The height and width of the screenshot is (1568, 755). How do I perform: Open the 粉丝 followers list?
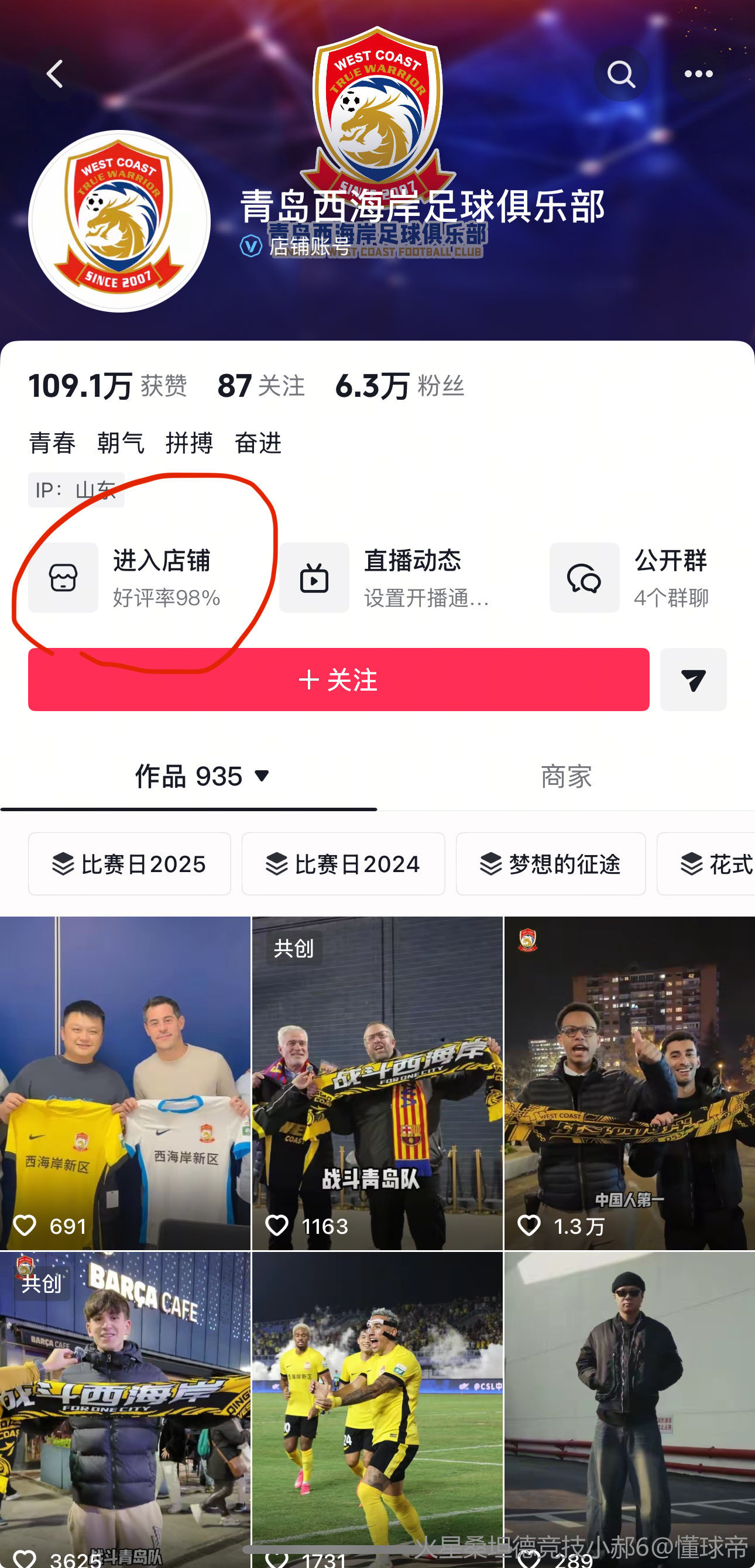point(400,386)
